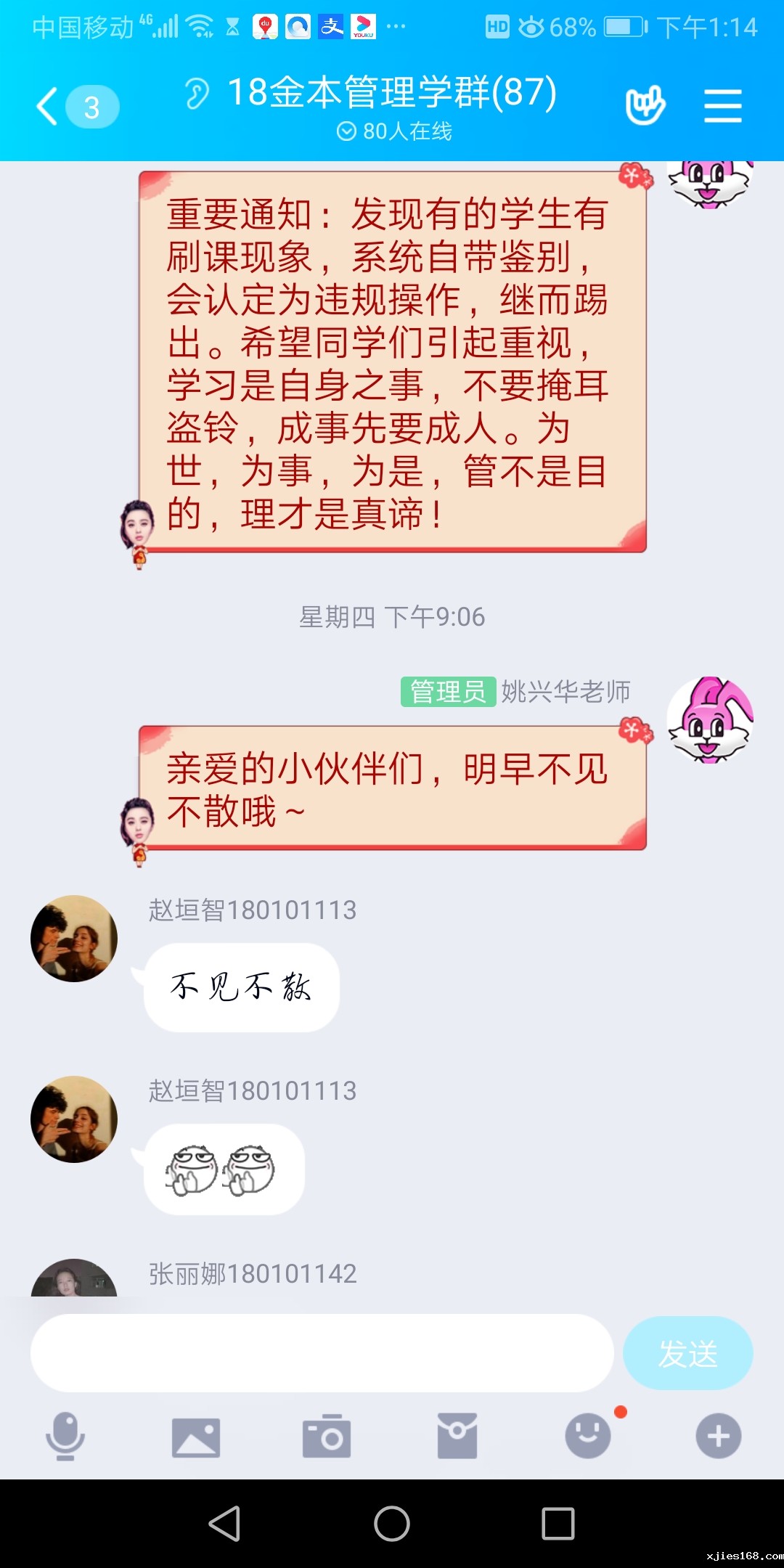The width and height of the screenshot is (784, 1568).
Task: View 姚兴华老师's rabbit avatar profile
Action: coord(710,720)
